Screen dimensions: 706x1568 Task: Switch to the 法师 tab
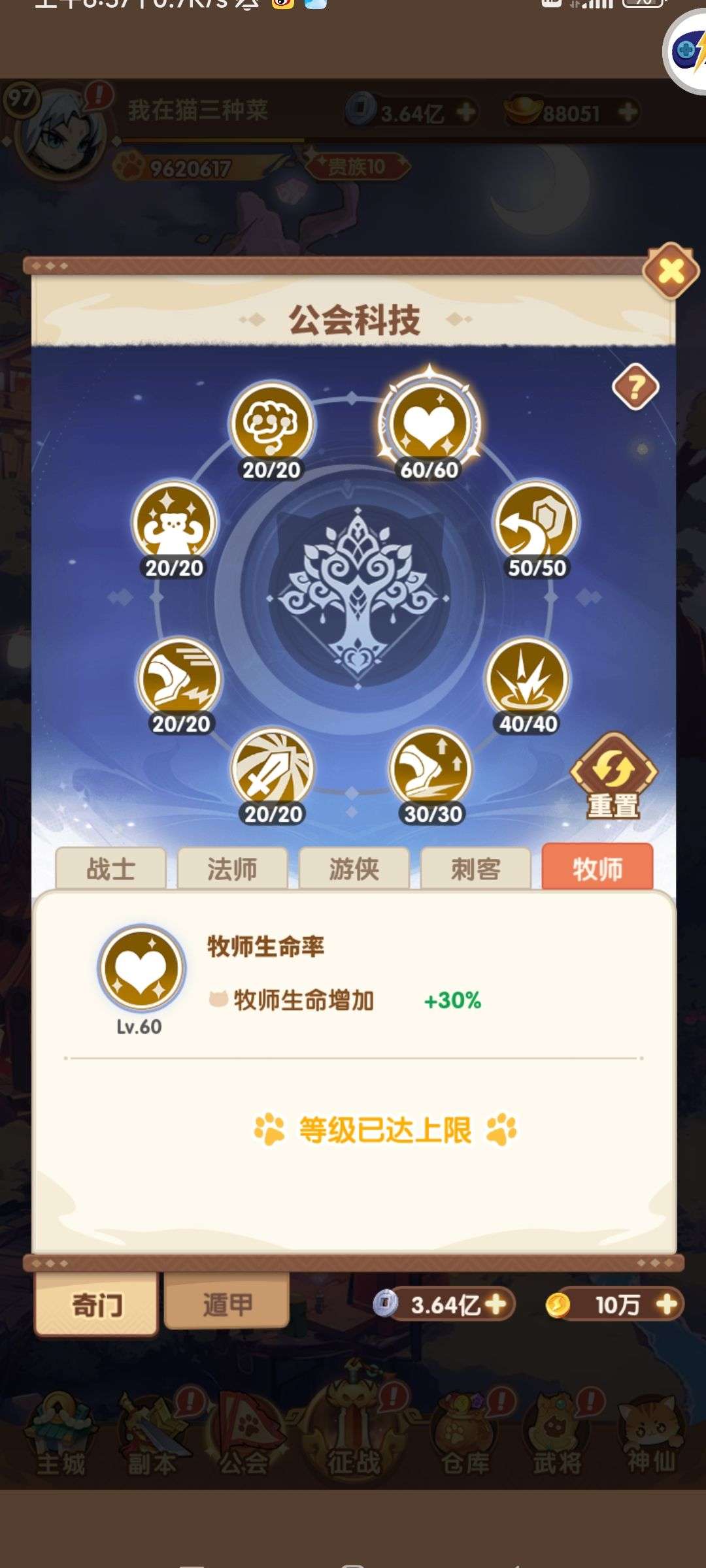[232, 868]
